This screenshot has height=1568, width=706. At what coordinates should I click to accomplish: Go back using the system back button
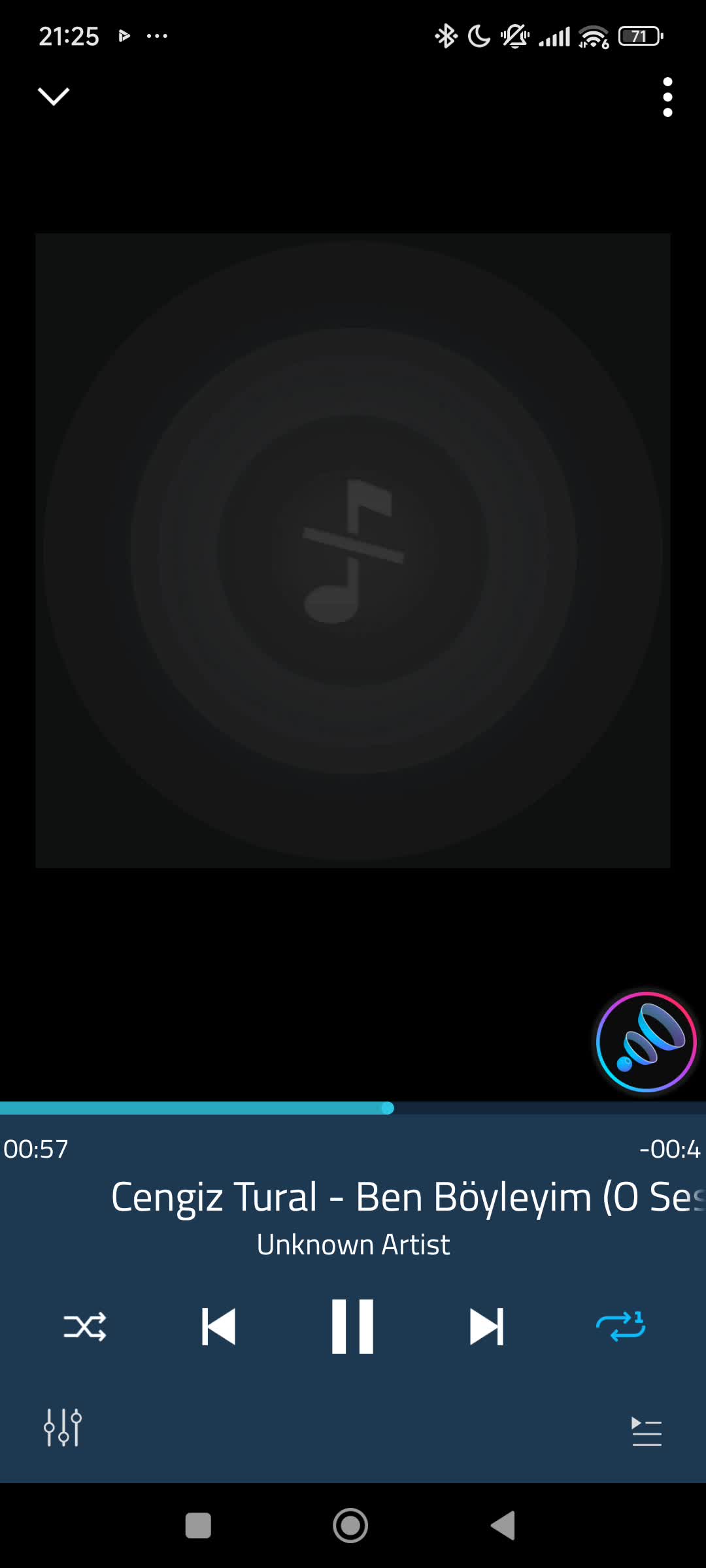pos(503,1526)
